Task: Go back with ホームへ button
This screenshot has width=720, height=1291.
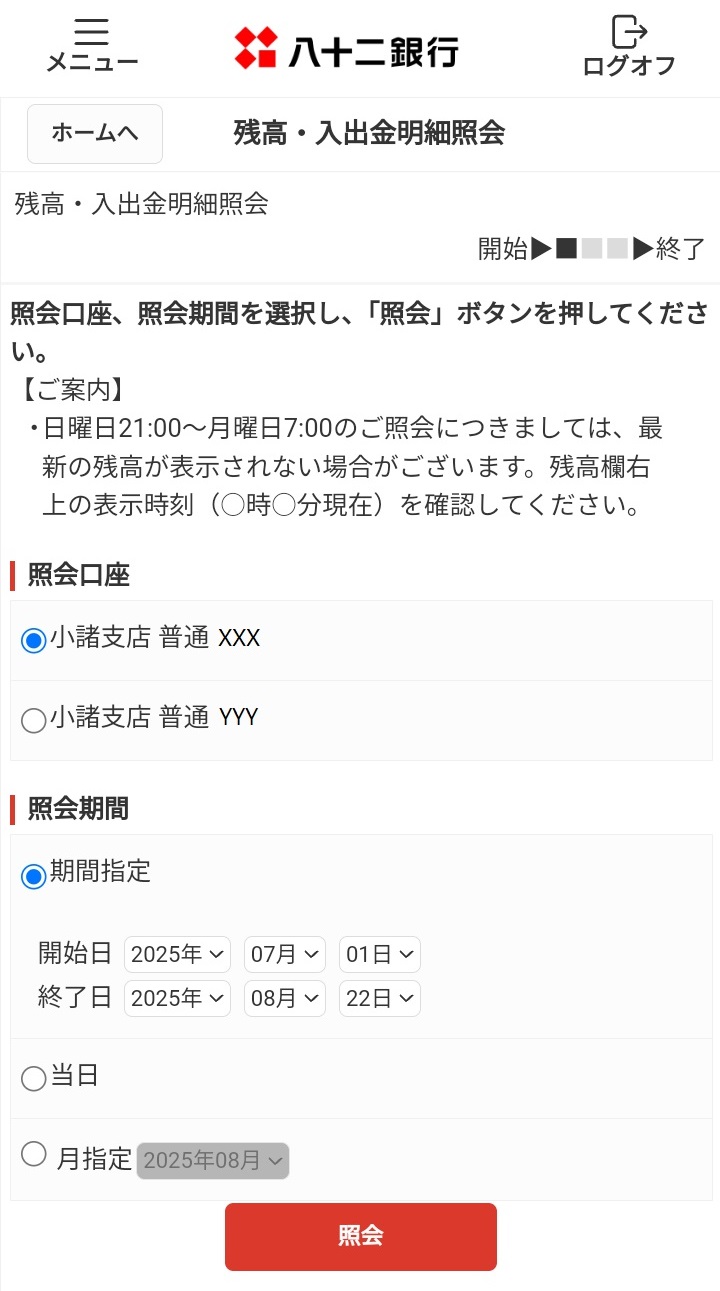Action: pos(95,133)
